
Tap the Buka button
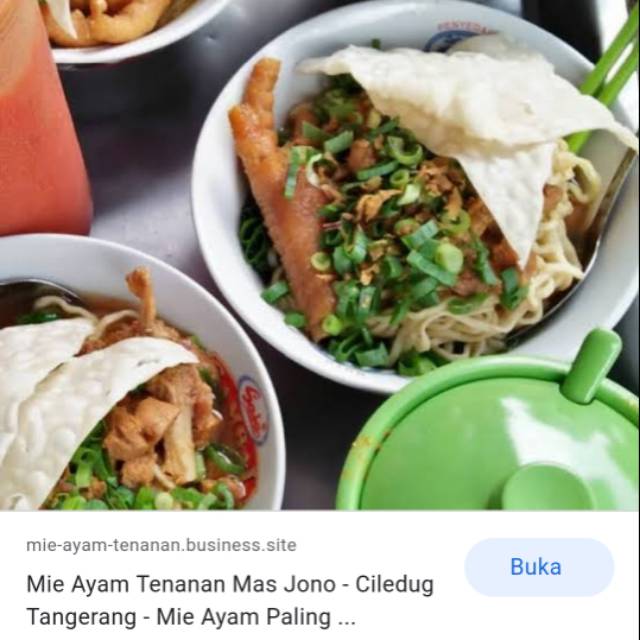[x=538, y=567]
